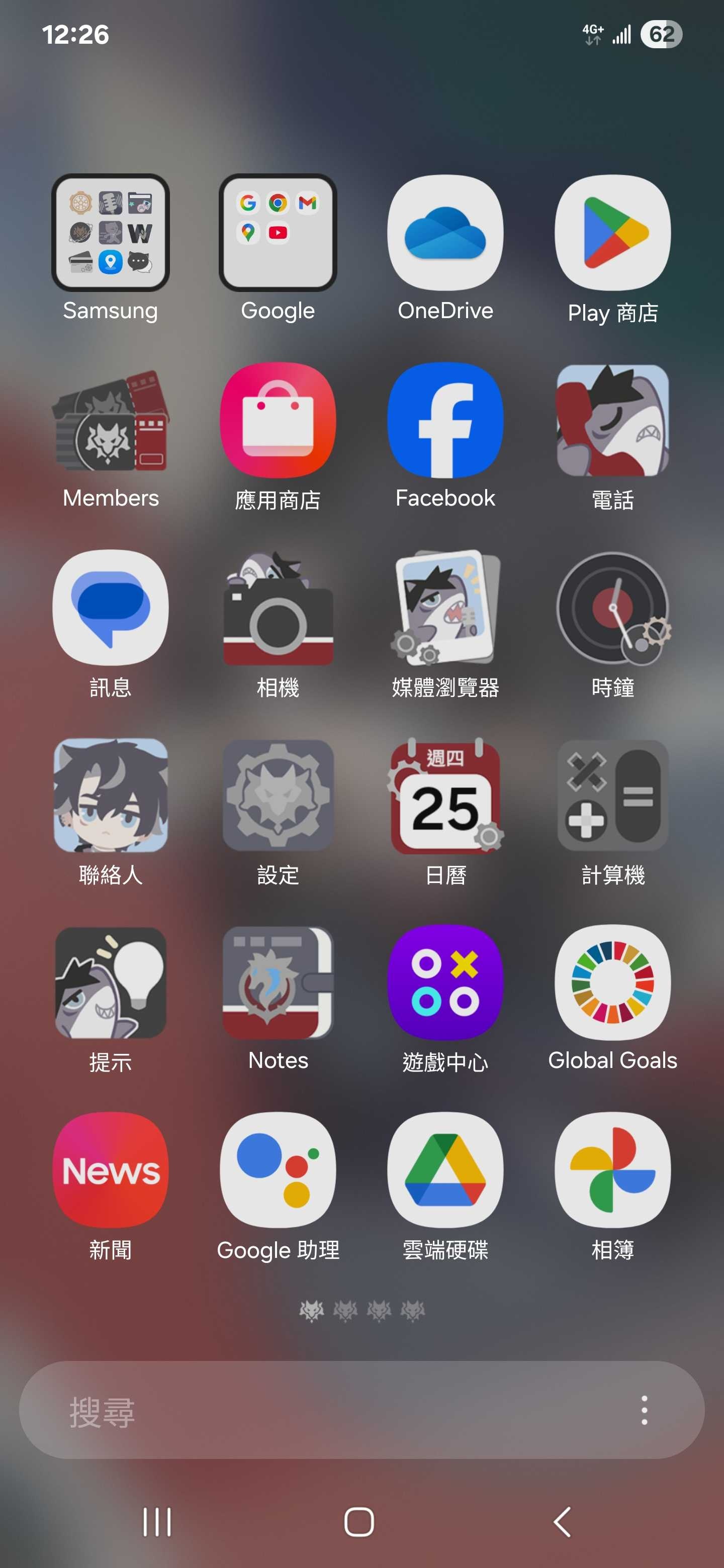Open the Members app
The width and height of the screenshot is (724, 1568).
110,421
